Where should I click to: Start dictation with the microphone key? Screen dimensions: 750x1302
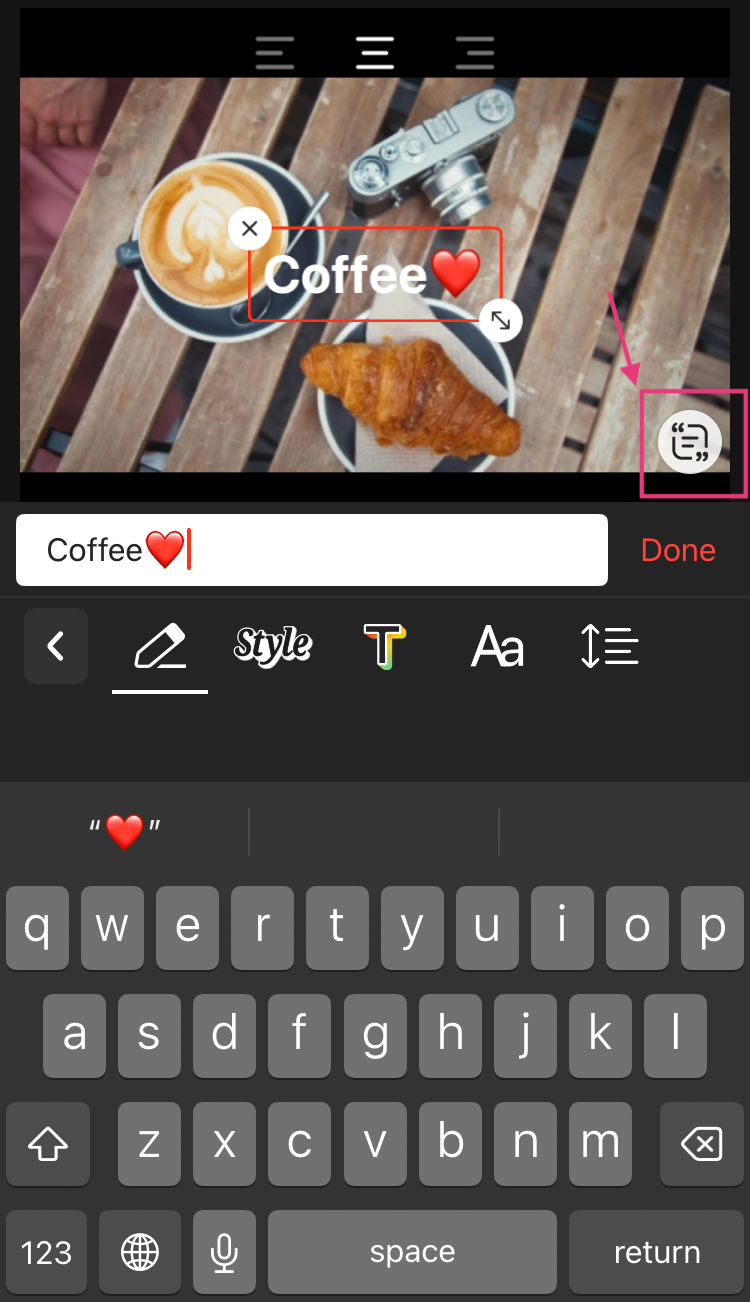[225, 1252]
